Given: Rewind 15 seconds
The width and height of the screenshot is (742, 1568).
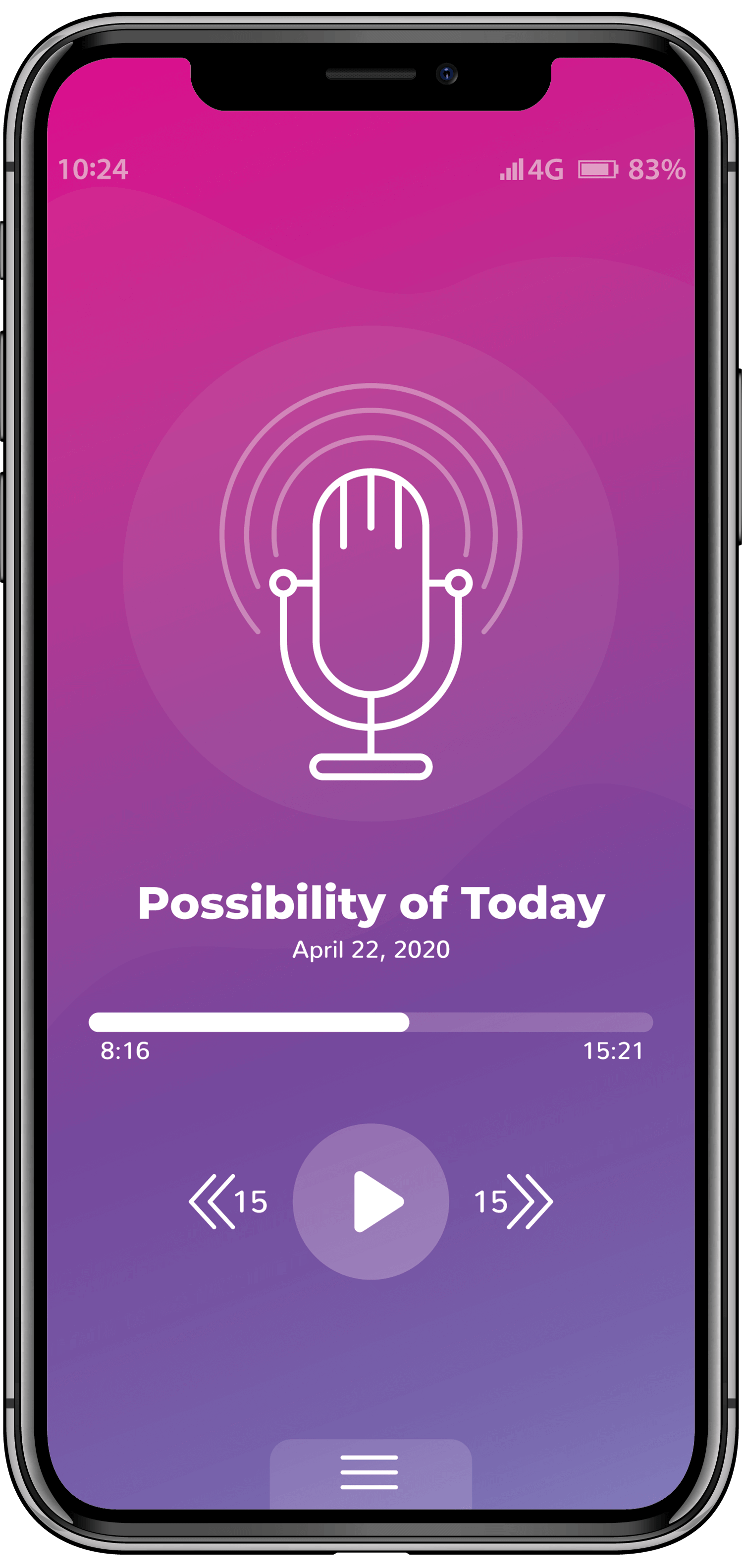Looking at the screenshot, I should point(228,1202).
